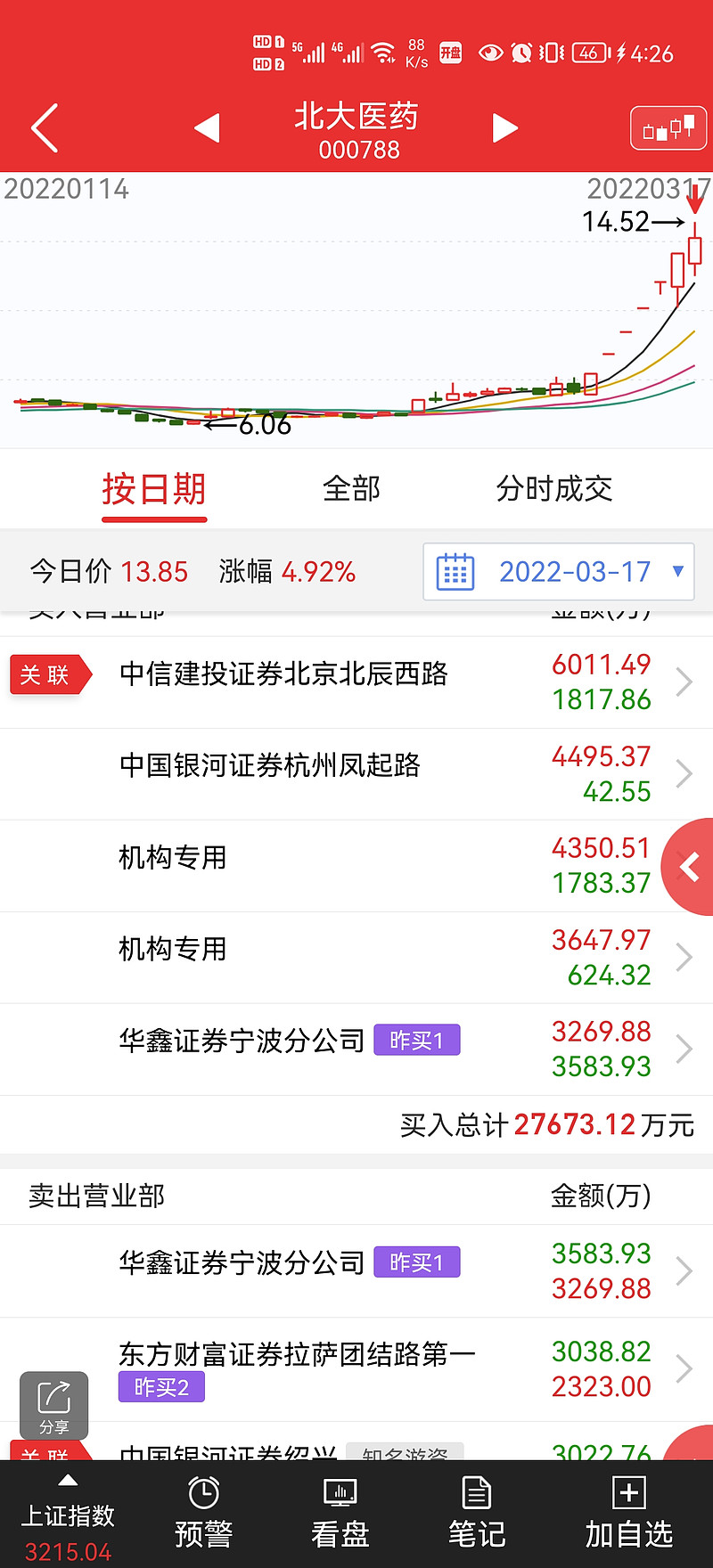Open the date picker showing 2022-03-17
The width and height of the screenshot is (713, 1568).
[558, 572]
